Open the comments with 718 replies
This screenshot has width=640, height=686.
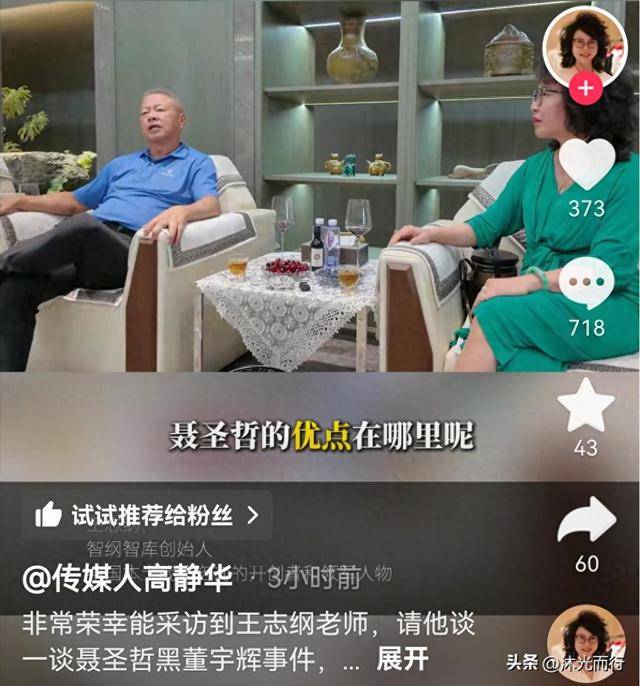(586, 282)
